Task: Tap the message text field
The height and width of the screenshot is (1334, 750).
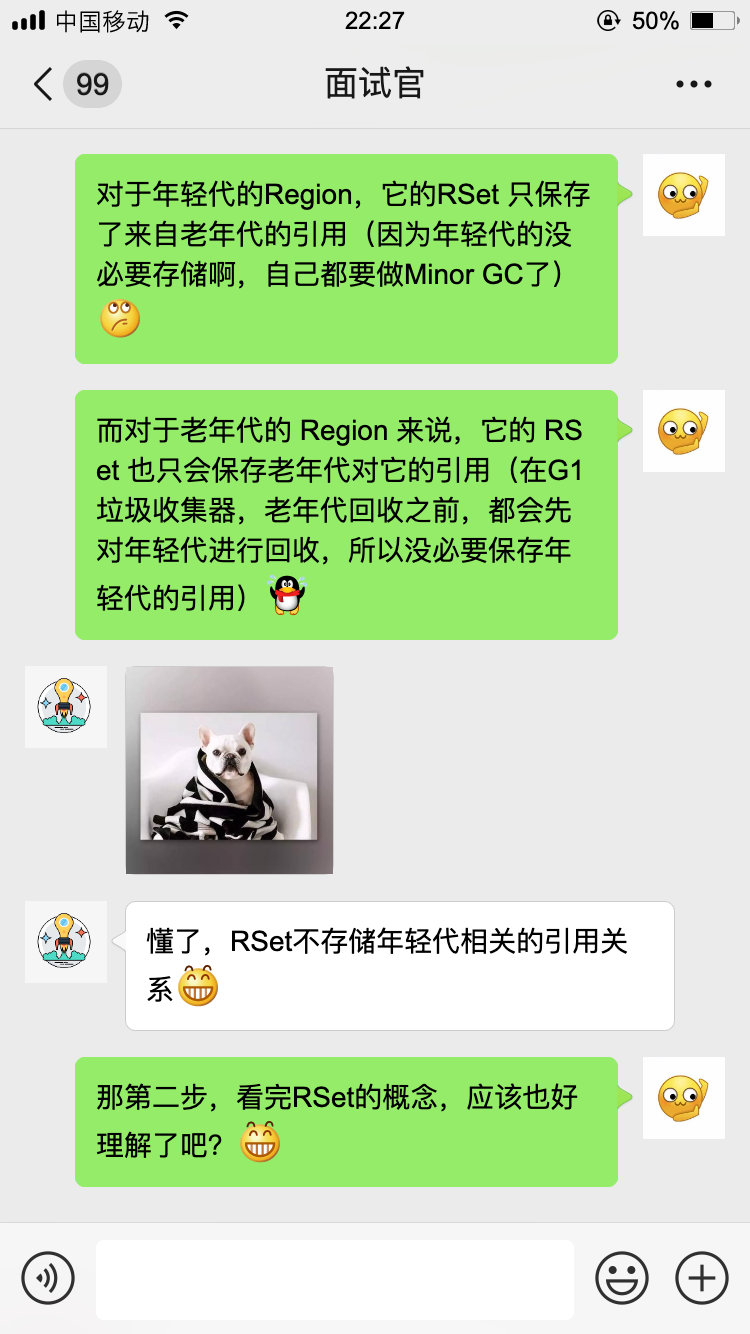Action: click(334, 1278)
